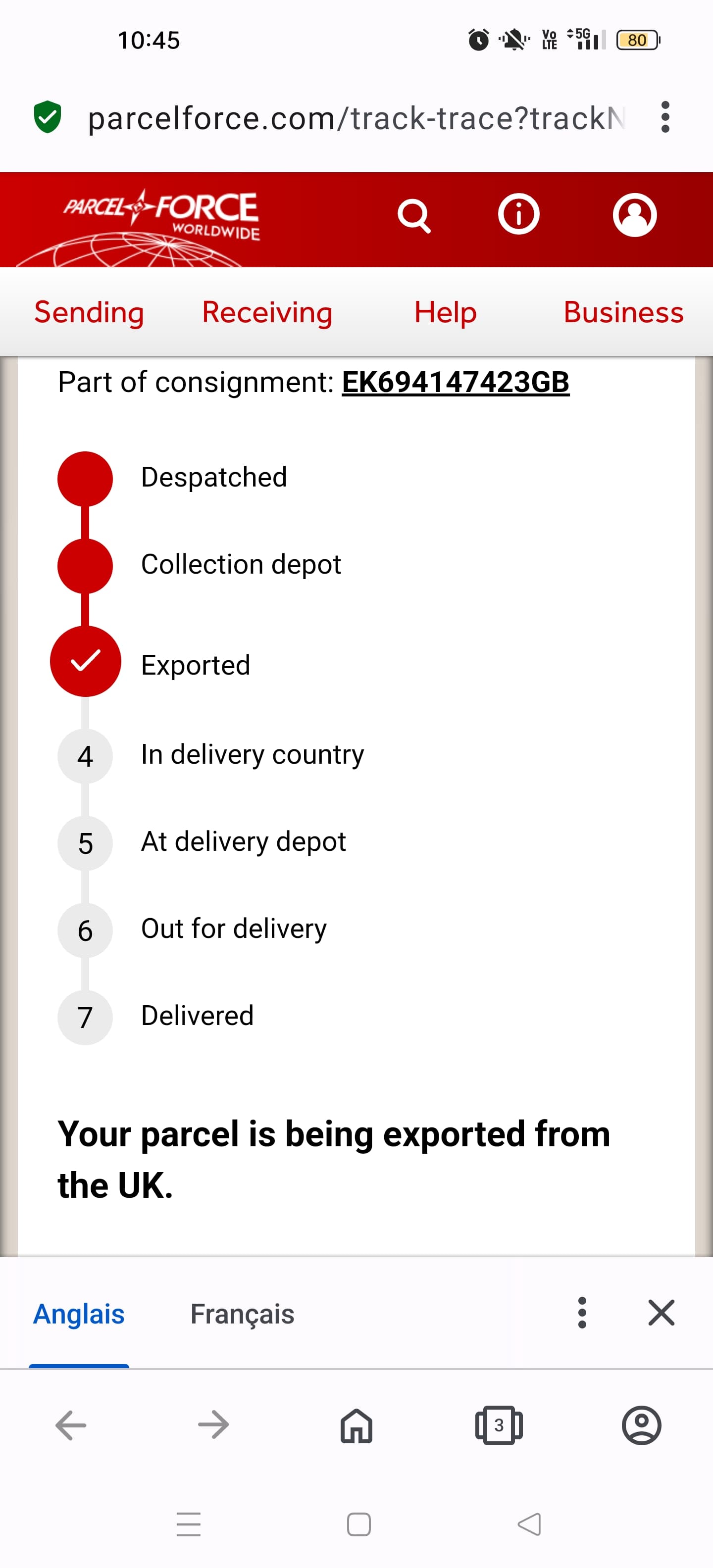This screenshot has width=713, height=1568.
Task: Open consignment link EK694147423GB
Action: click(456, 382)
